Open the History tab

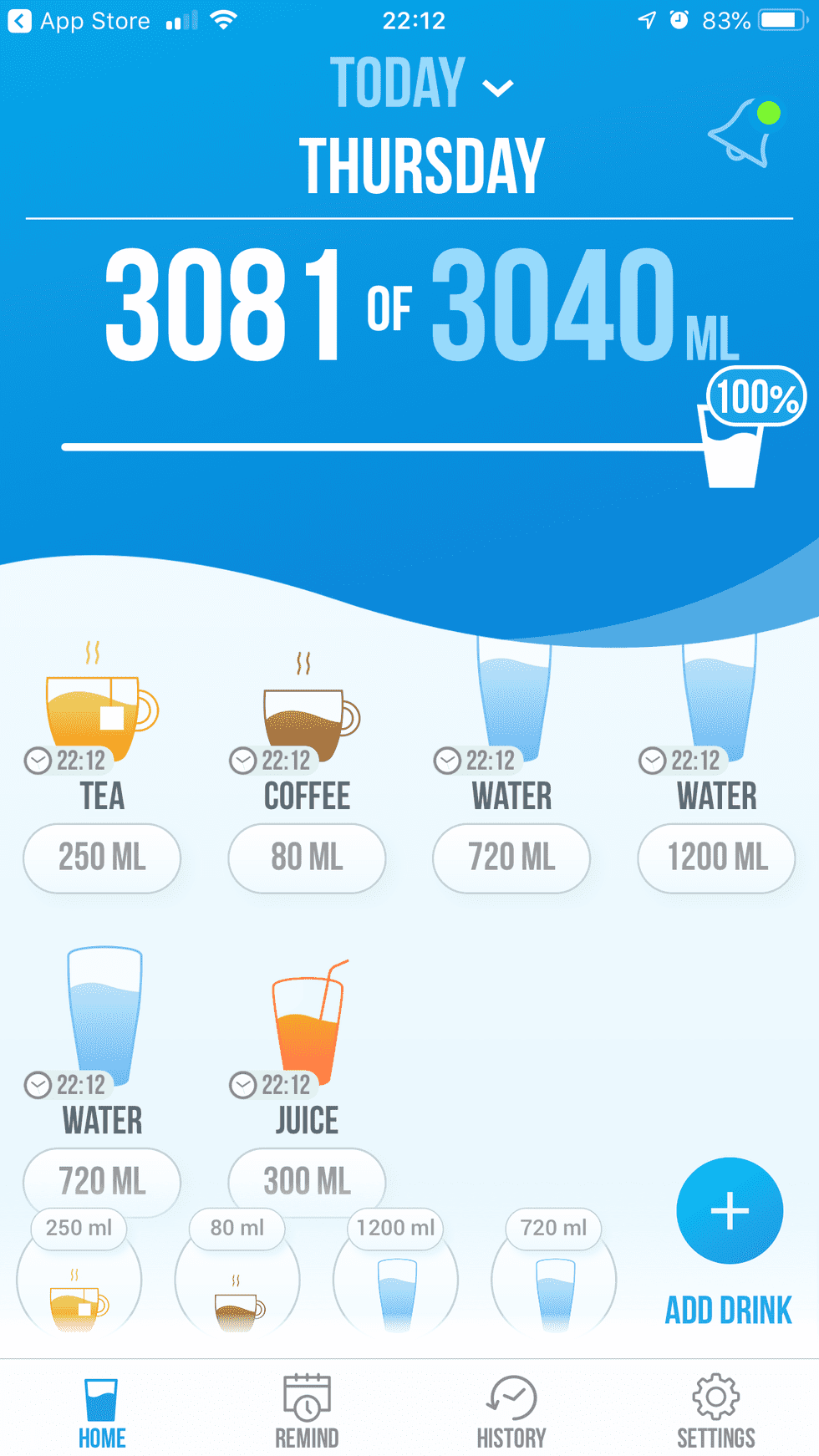pos(511,1411)
